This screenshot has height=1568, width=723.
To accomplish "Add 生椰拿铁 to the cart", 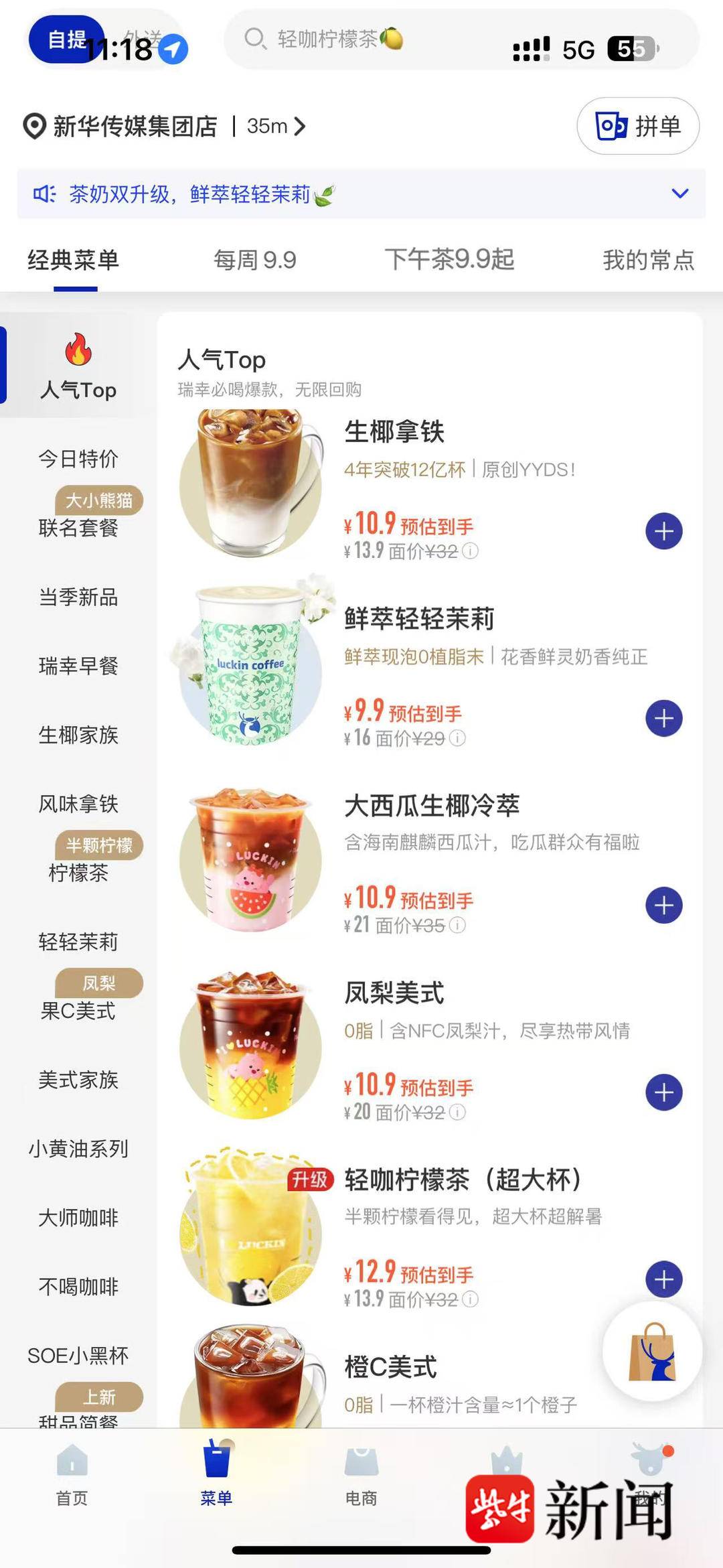I will pos(663,531).
